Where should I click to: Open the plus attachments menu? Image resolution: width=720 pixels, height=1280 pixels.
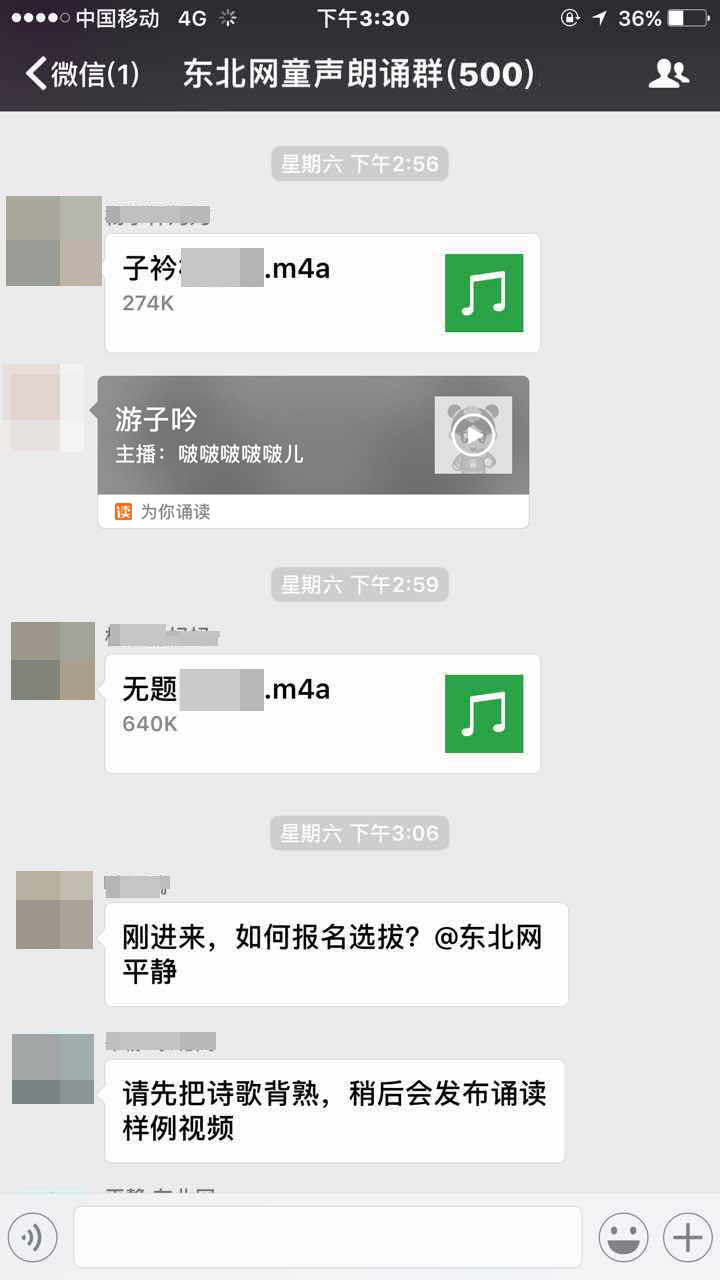(x=688, y=1238)
